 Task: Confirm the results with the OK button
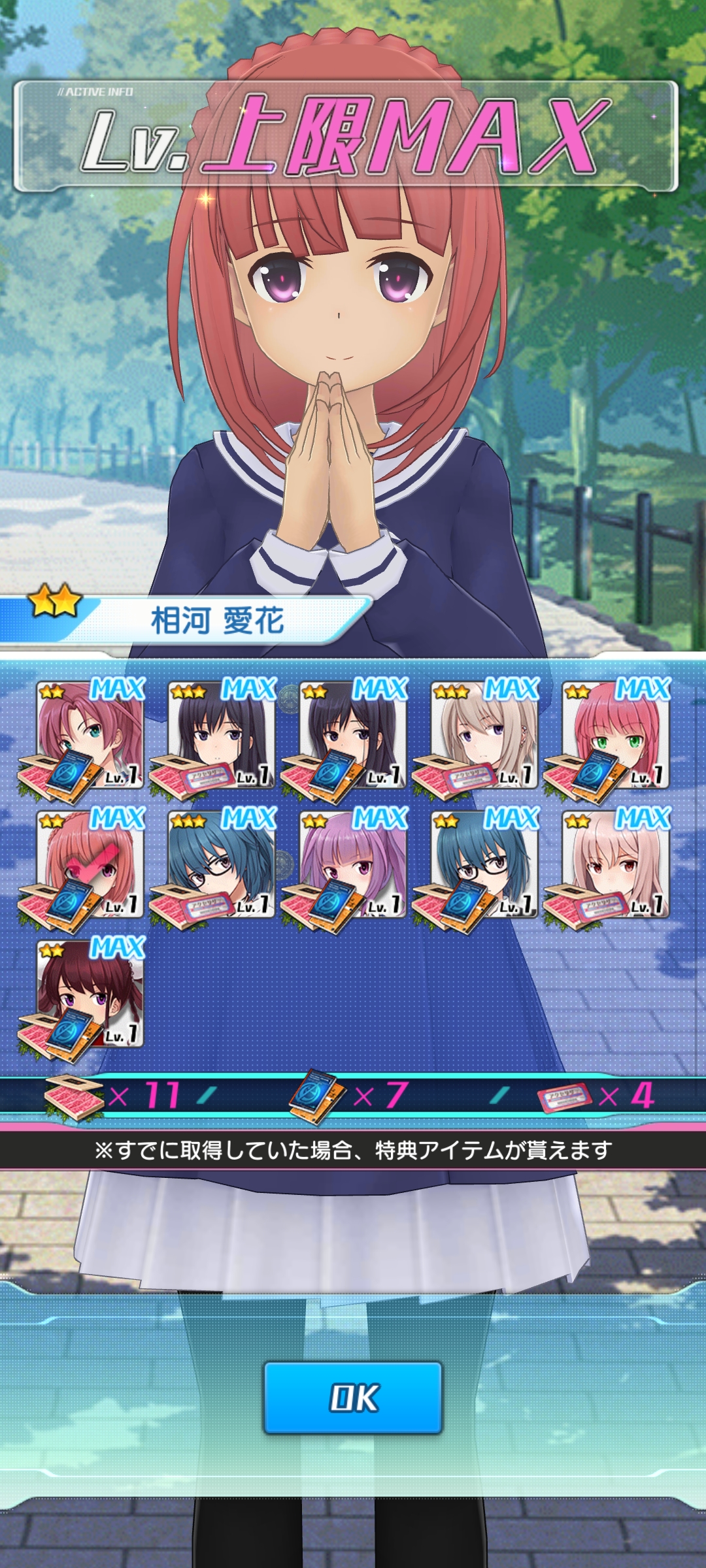(x=353, y=1397)
